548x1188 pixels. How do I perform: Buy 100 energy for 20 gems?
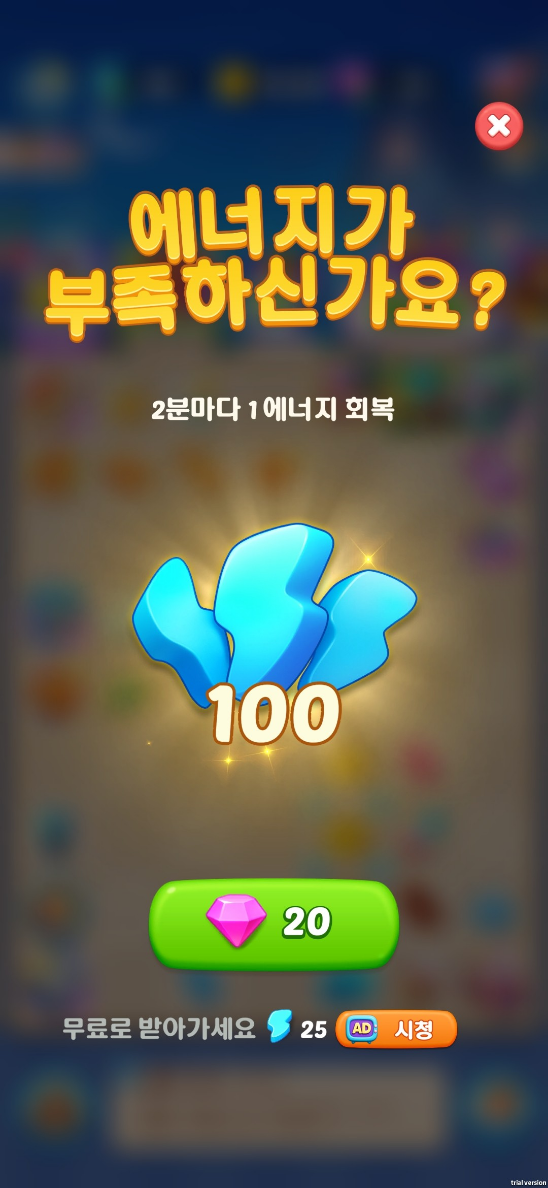(274, 924)
